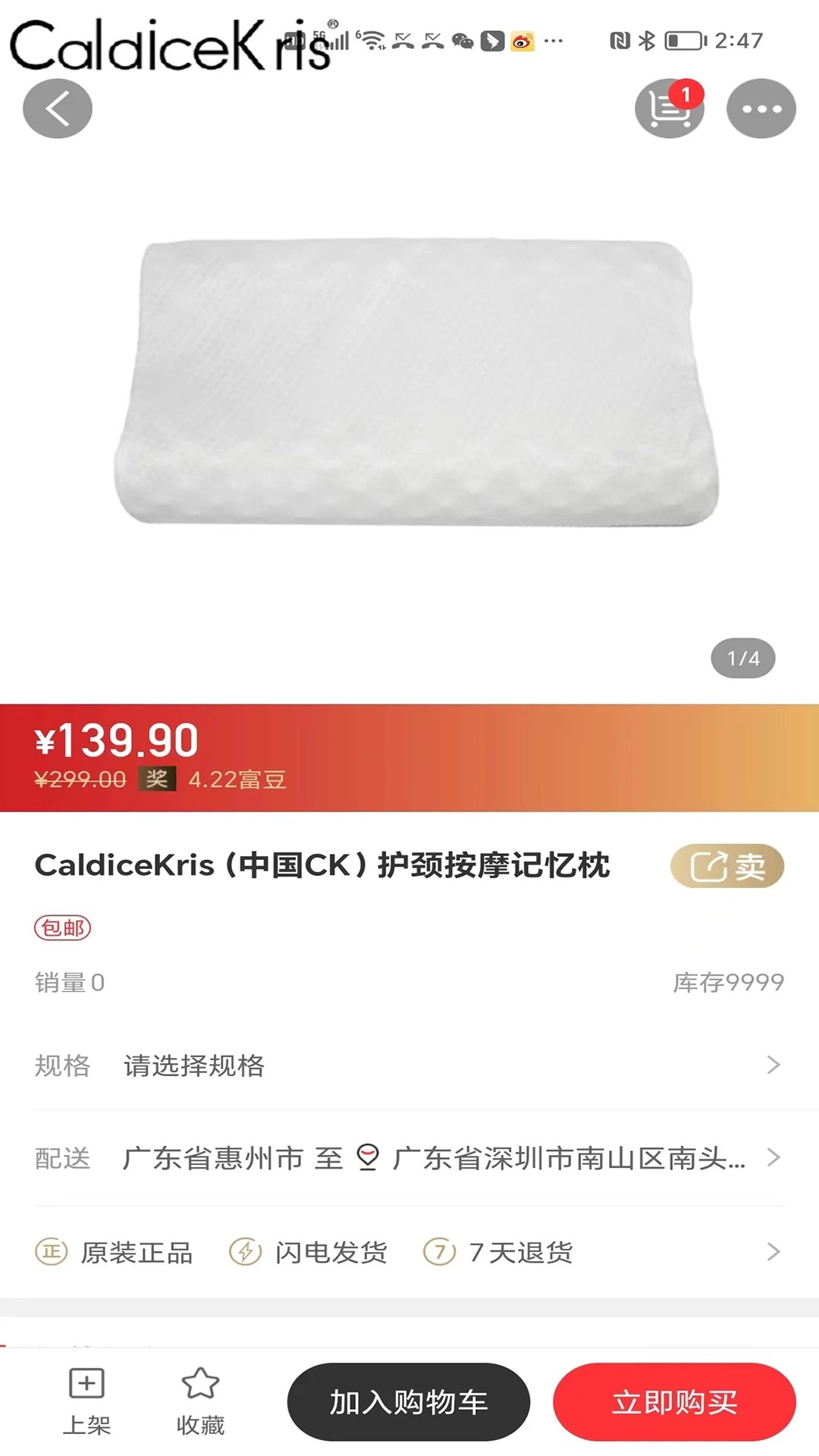
Task: Tap the 立即购买 button
Action: (674, 1402)
